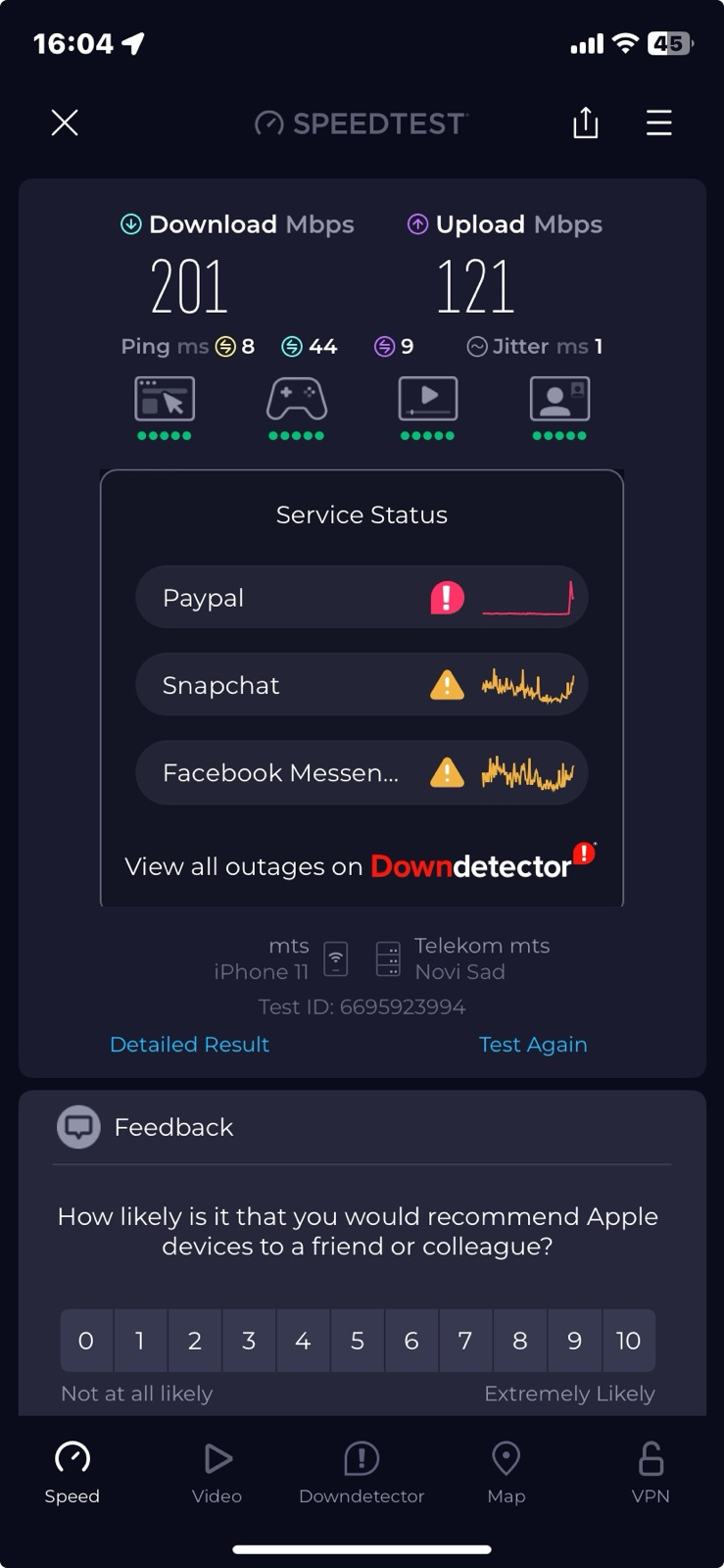
Task: Open Snapchat service status
Action: 361,685
